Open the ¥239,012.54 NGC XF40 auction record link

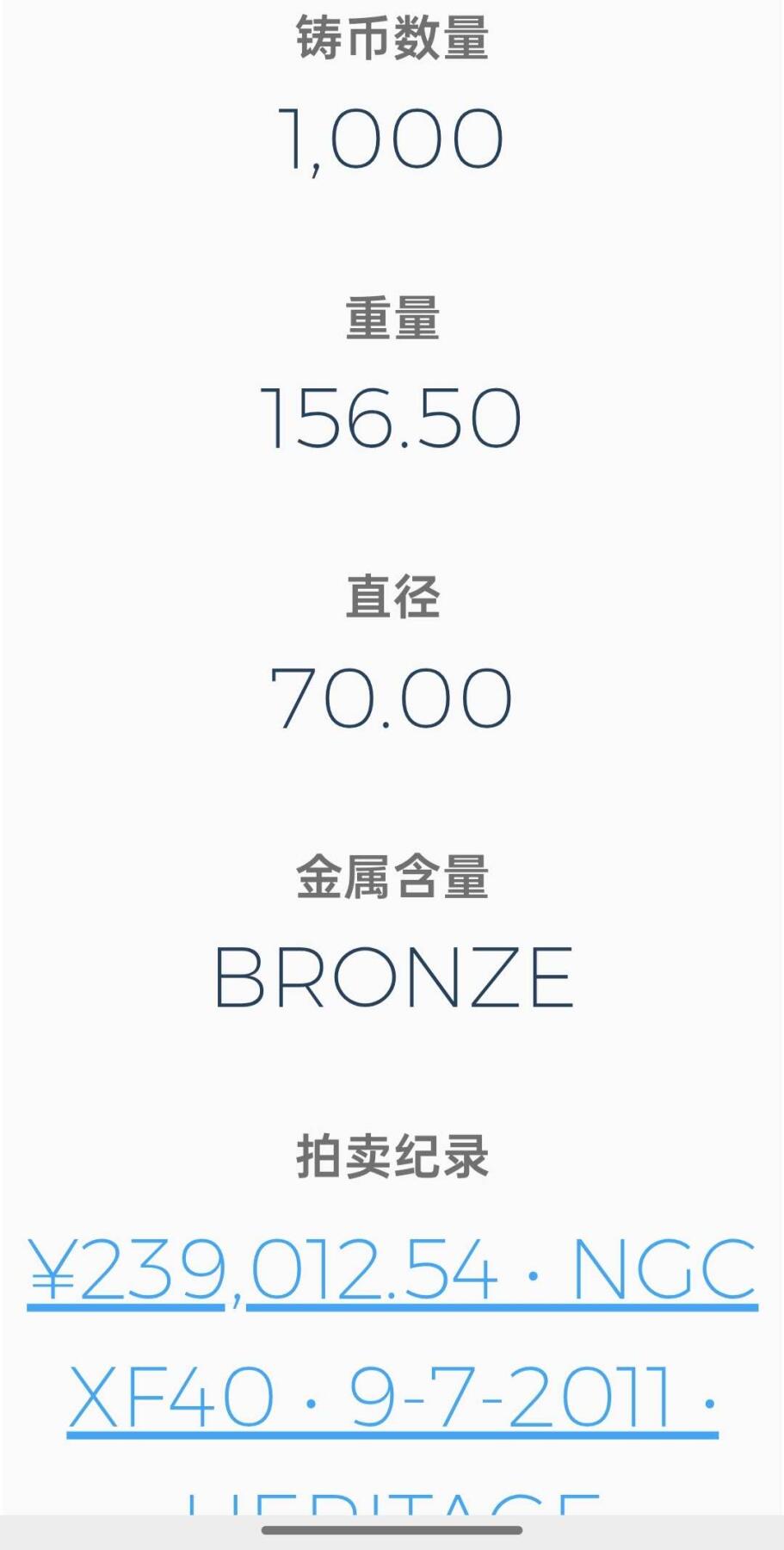[392, 1270]
